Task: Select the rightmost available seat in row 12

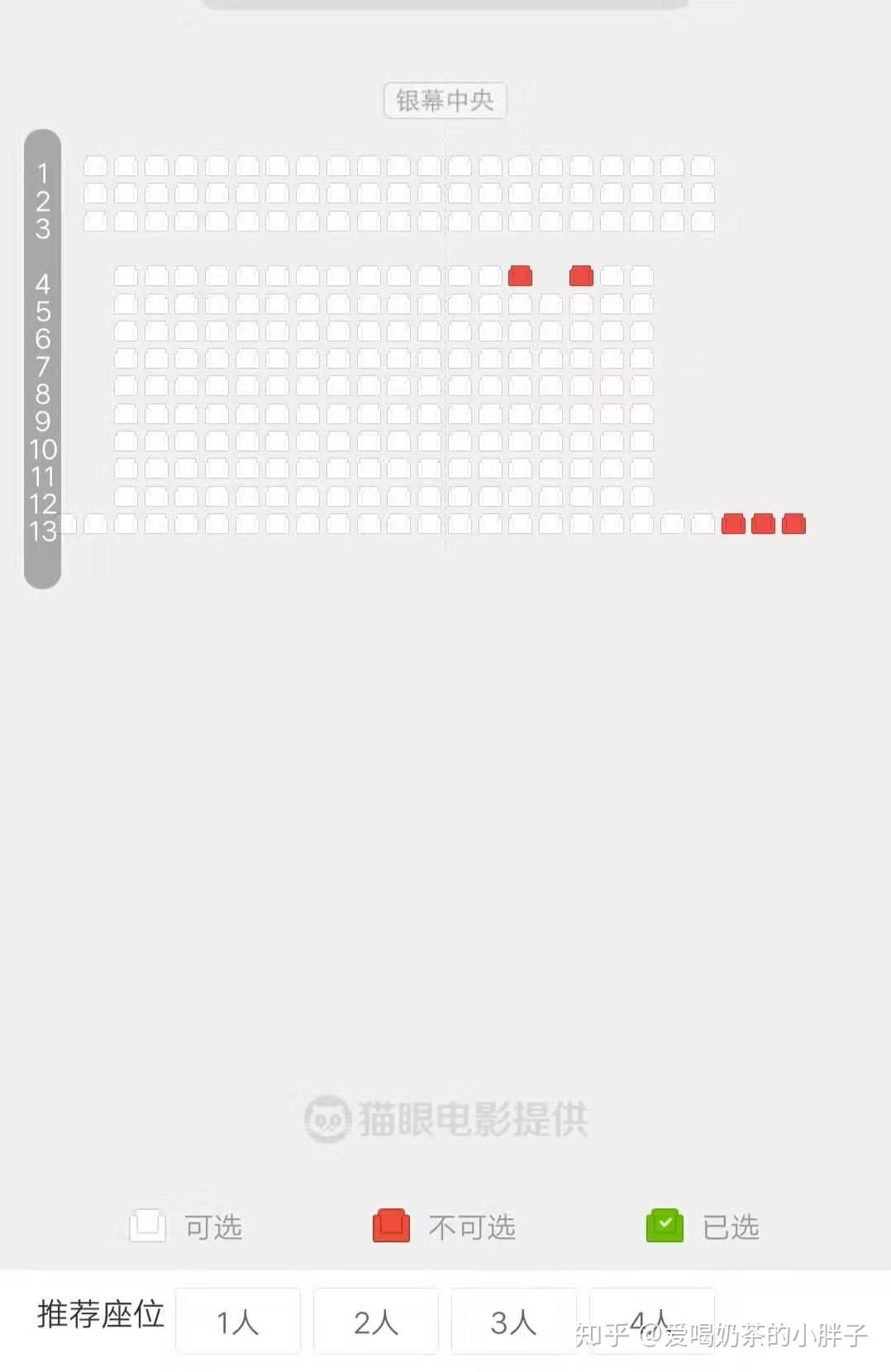Action: [642, 497]
